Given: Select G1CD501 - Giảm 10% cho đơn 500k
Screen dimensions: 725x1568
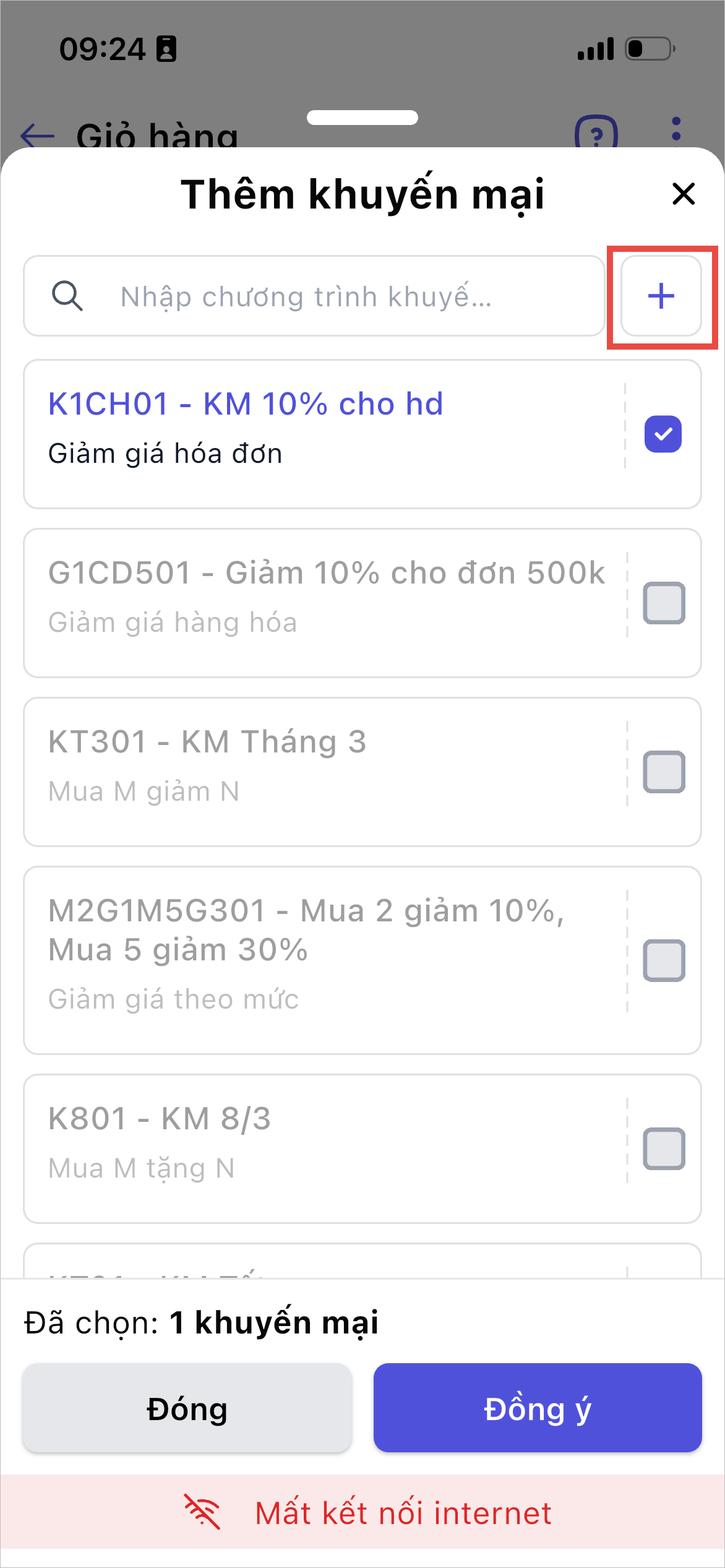Looking at the screenshot, I should (664, 603).
